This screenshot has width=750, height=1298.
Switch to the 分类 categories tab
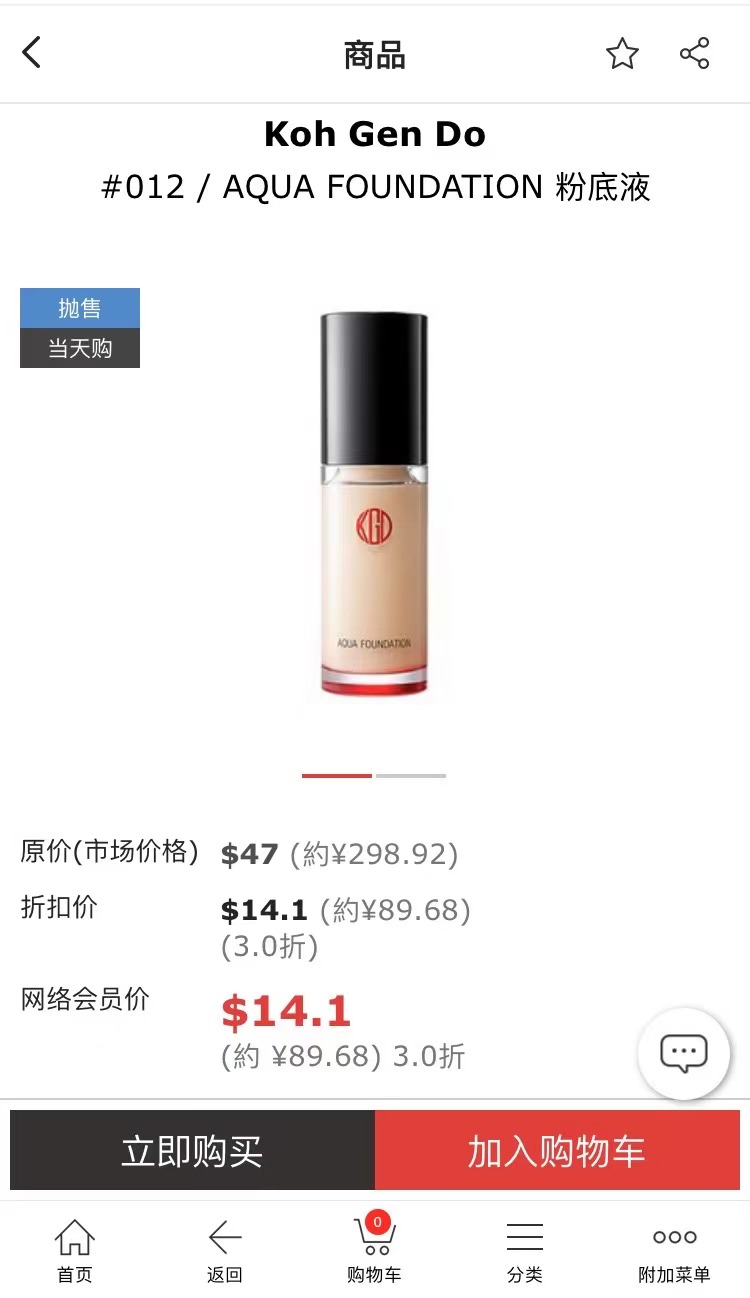click(x=524, y=1250)
